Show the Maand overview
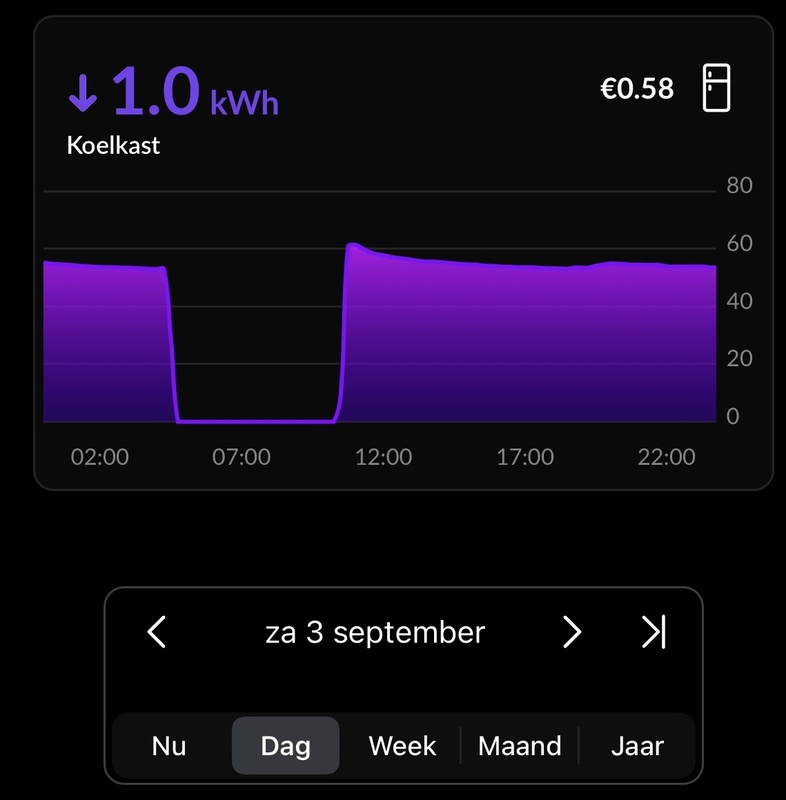Viewport: 786px width, 800px height. pos(519,746)
